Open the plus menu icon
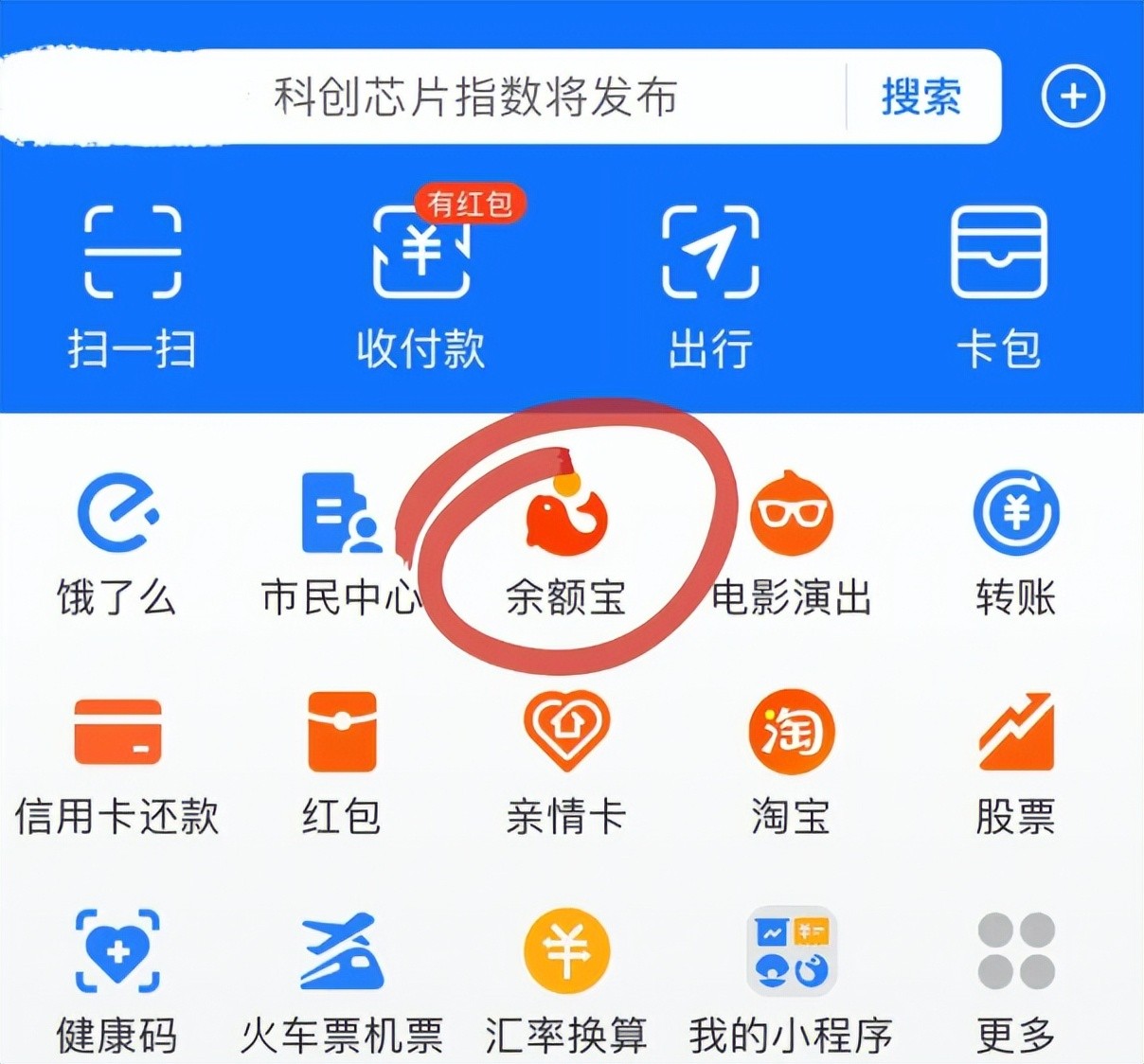This screenshot has width=1144, height=1064. click(x=1072, y=97)
